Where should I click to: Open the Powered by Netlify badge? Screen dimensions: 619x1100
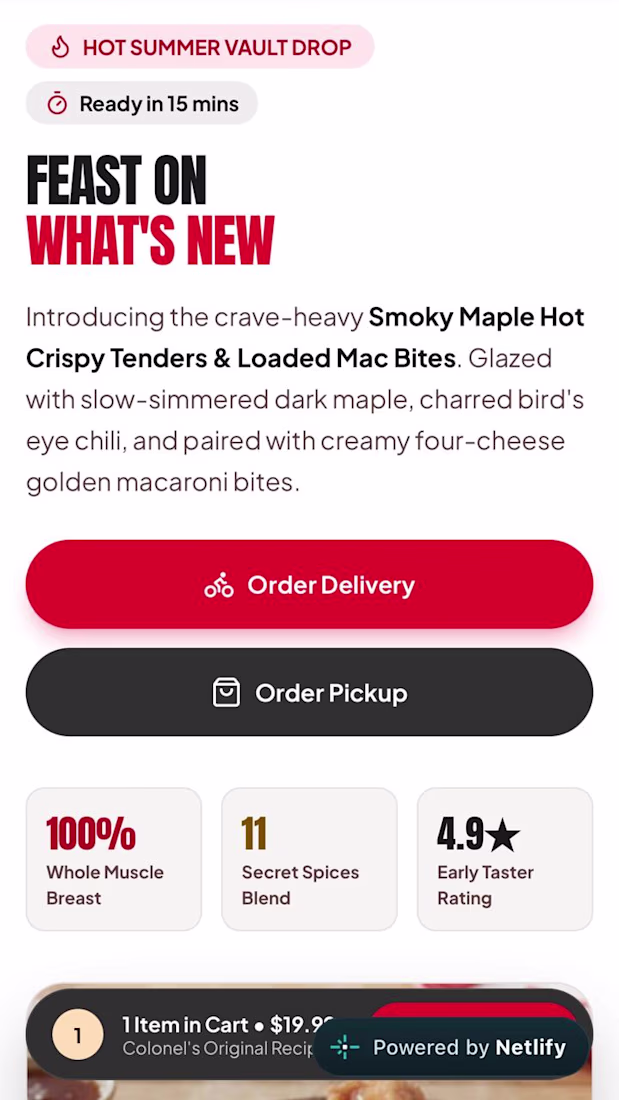coord(451,1047)
